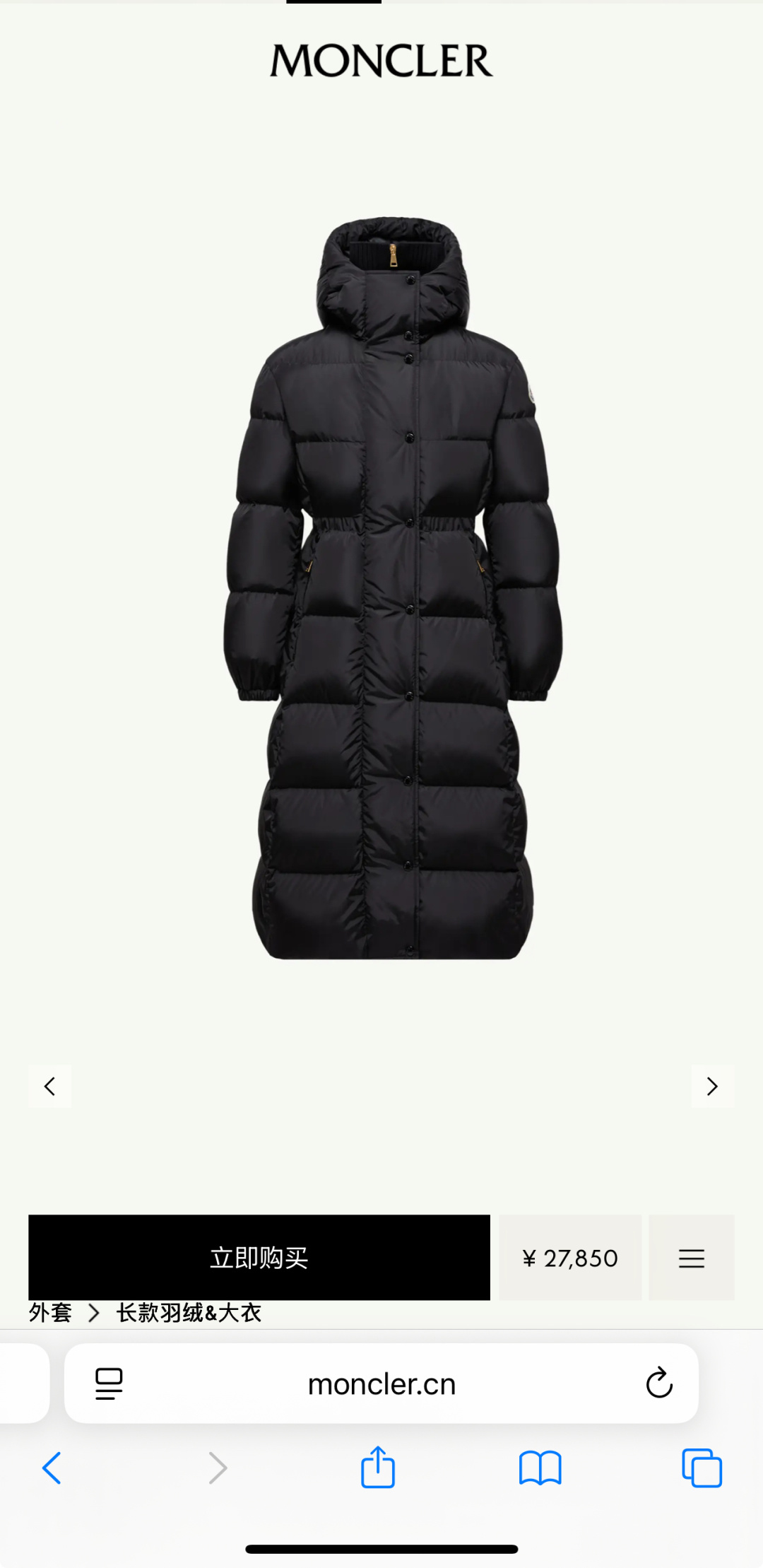
Task: Tap the moncler.cn address bar
Action: point(381,1383)
